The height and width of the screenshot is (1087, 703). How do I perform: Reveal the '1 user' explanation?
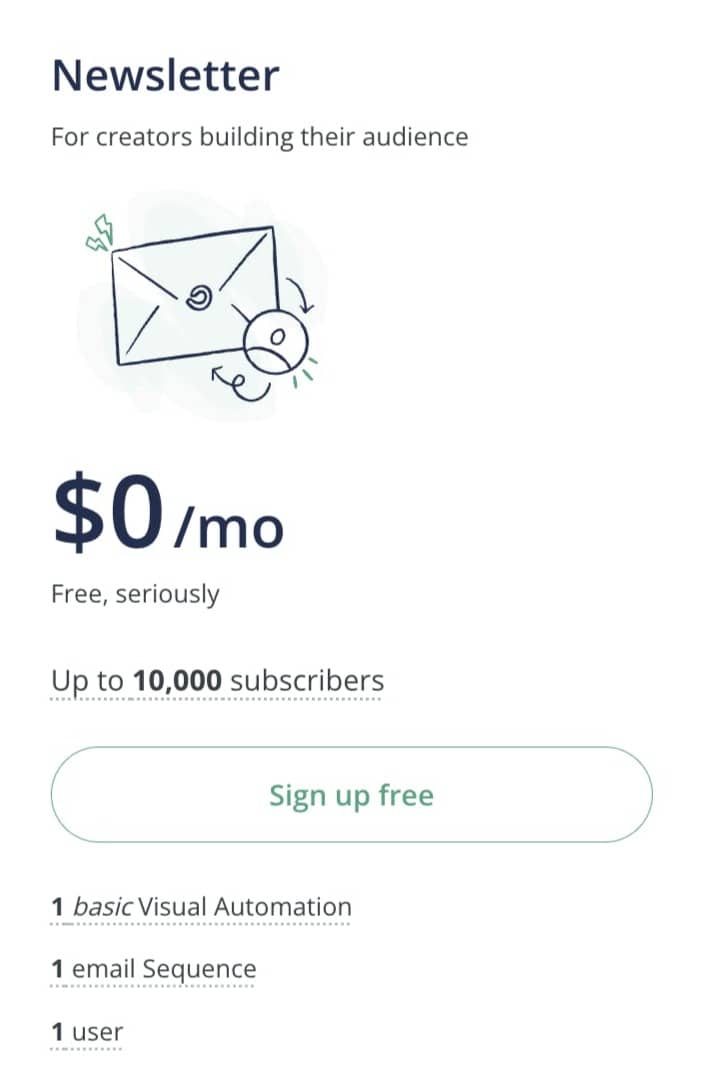coord(86,1031)
